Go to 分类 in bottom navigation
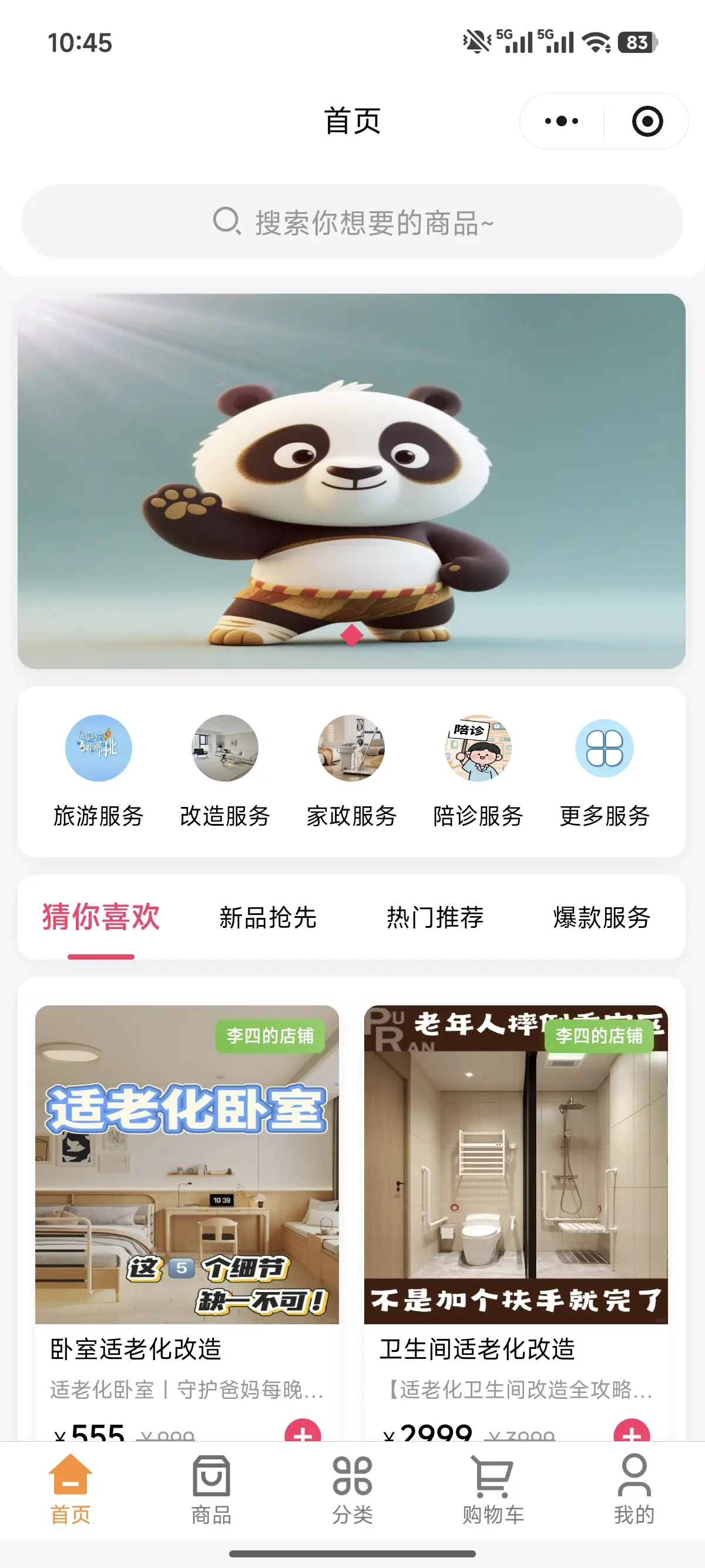 [352, 1488]
